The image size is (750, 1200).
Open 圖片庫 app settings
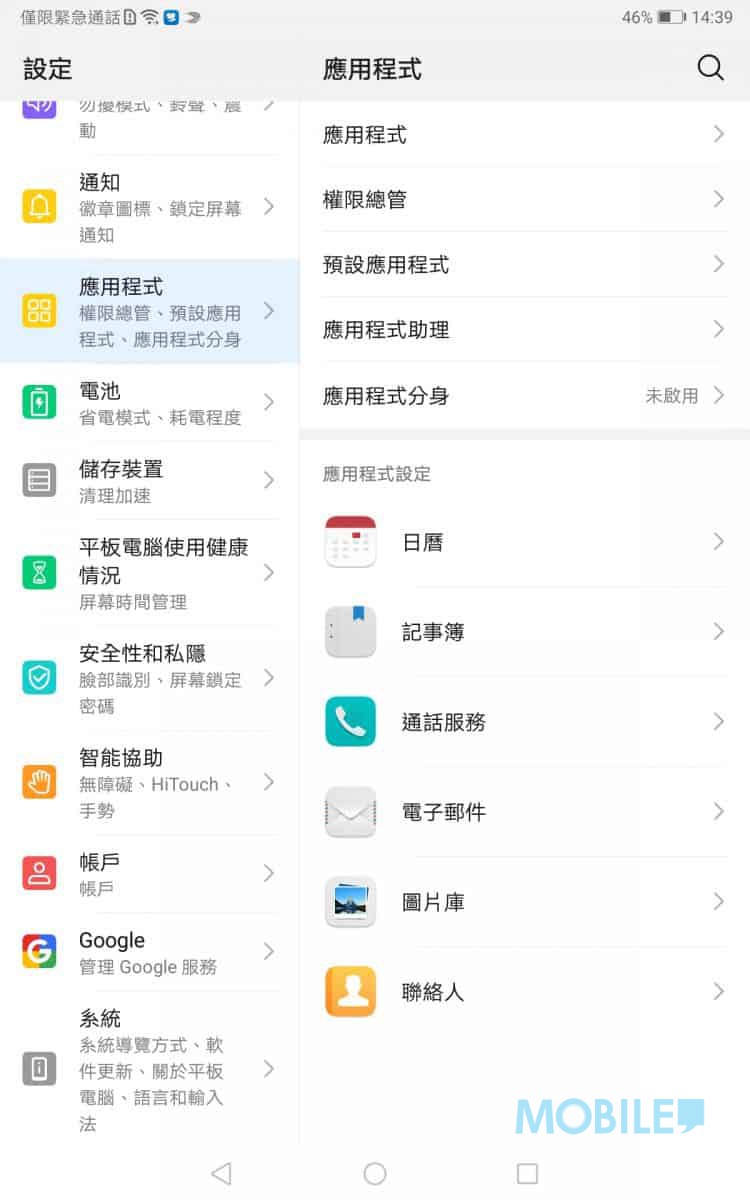(525, 902)
